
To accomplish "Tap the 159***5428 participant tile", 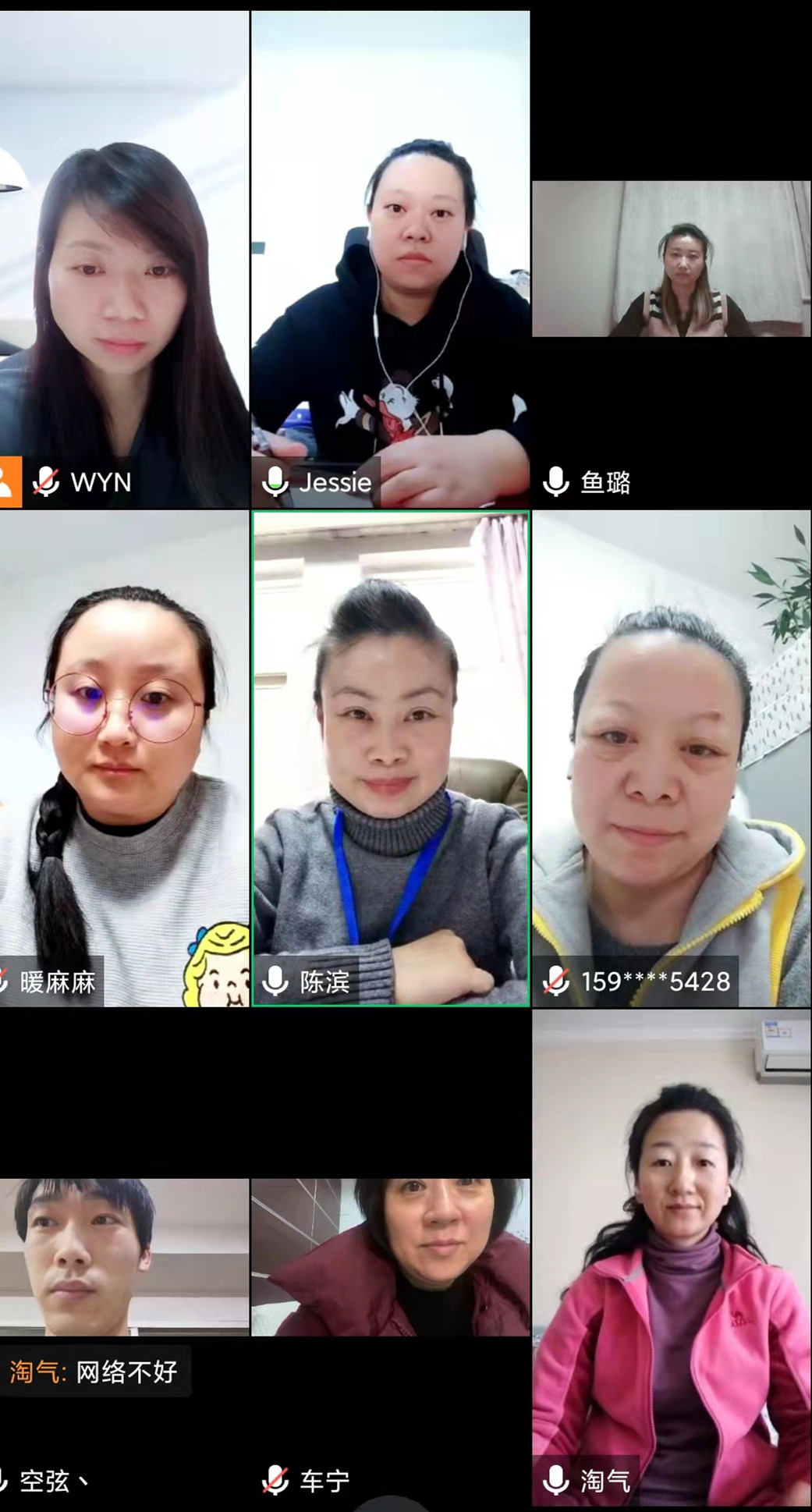I will [x=671, y=757].
